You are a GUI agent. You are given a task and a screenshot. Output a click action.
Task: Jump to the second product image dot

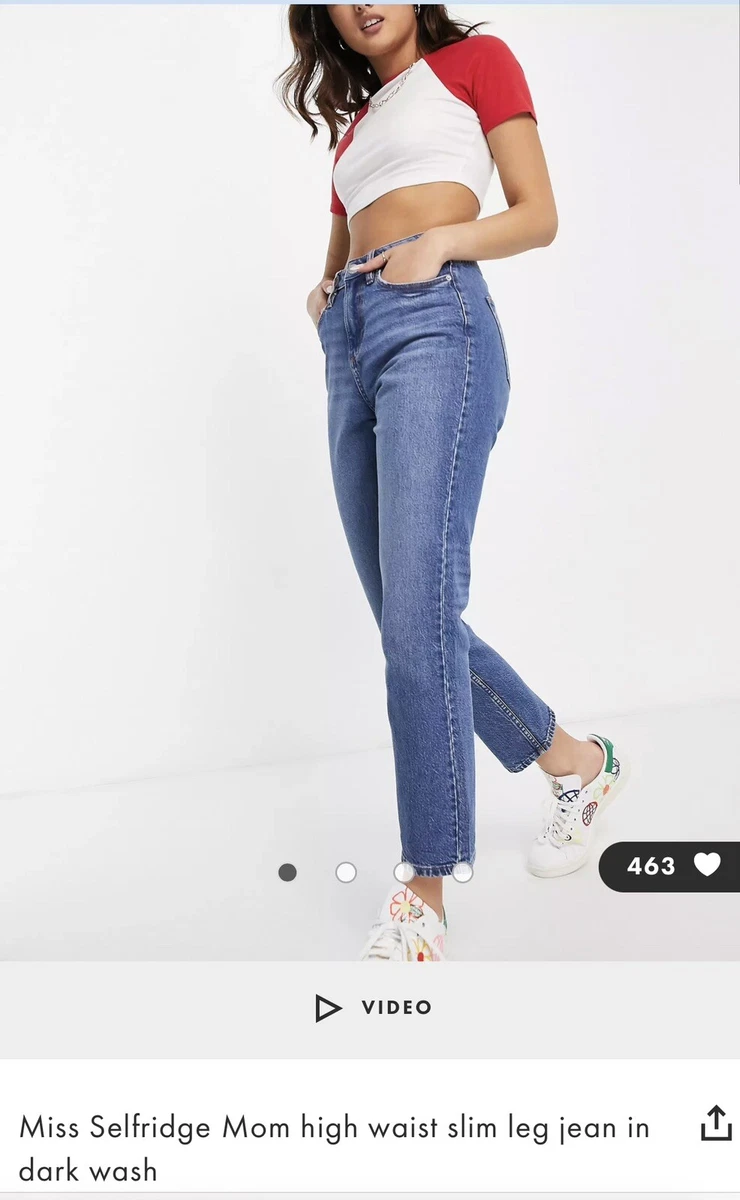[x=346, y=872]
